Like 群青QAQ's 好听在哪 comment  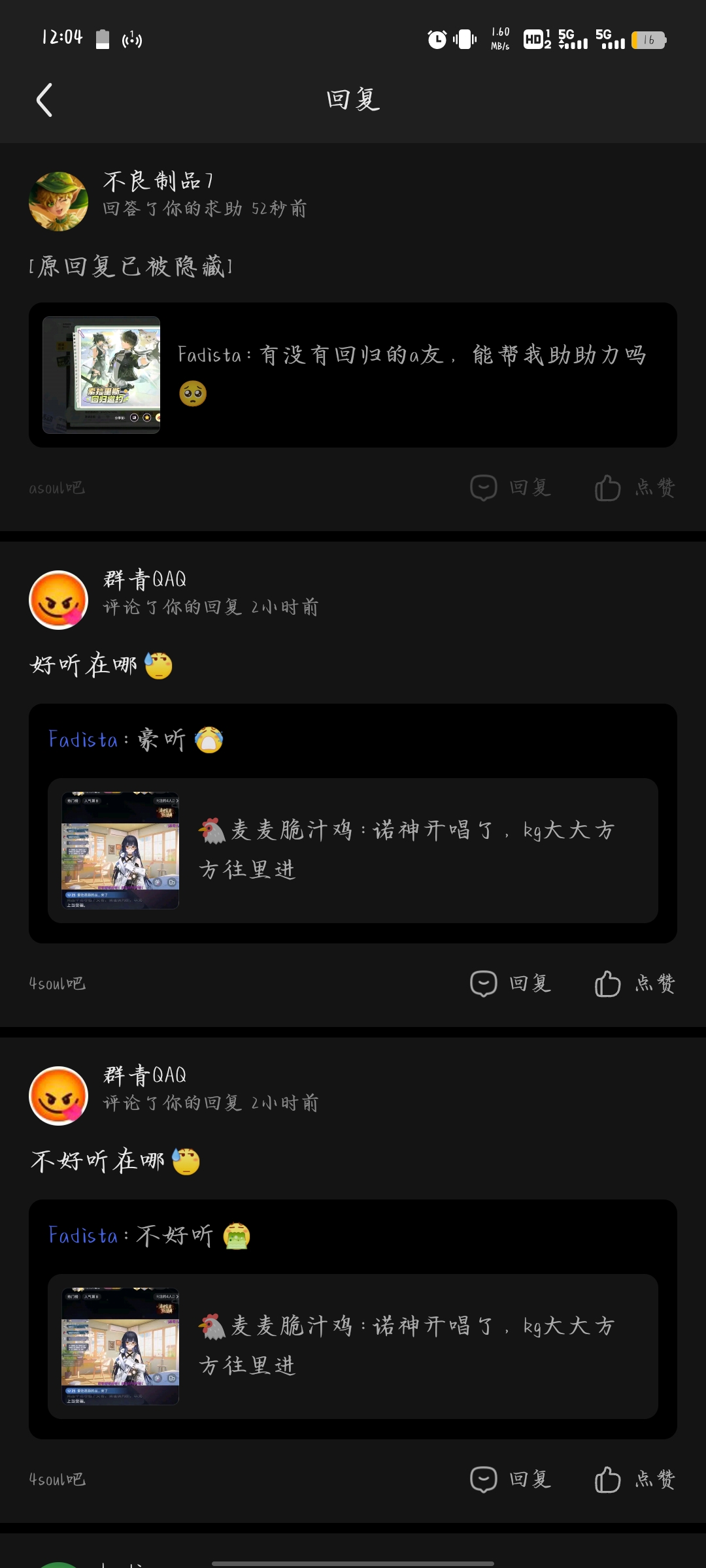[635, 983]
